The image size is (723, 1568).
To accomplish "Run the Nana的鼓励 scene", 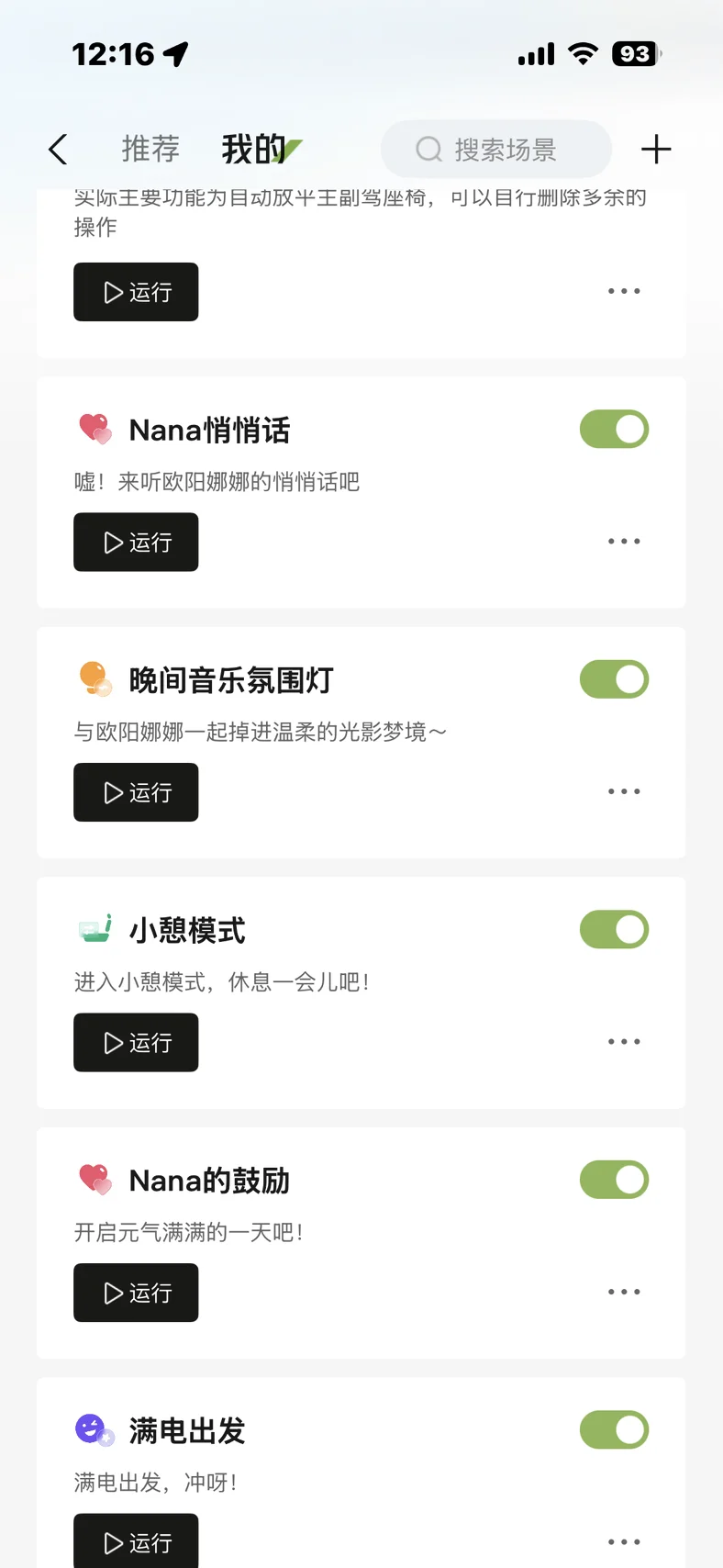I will 136,1293.
